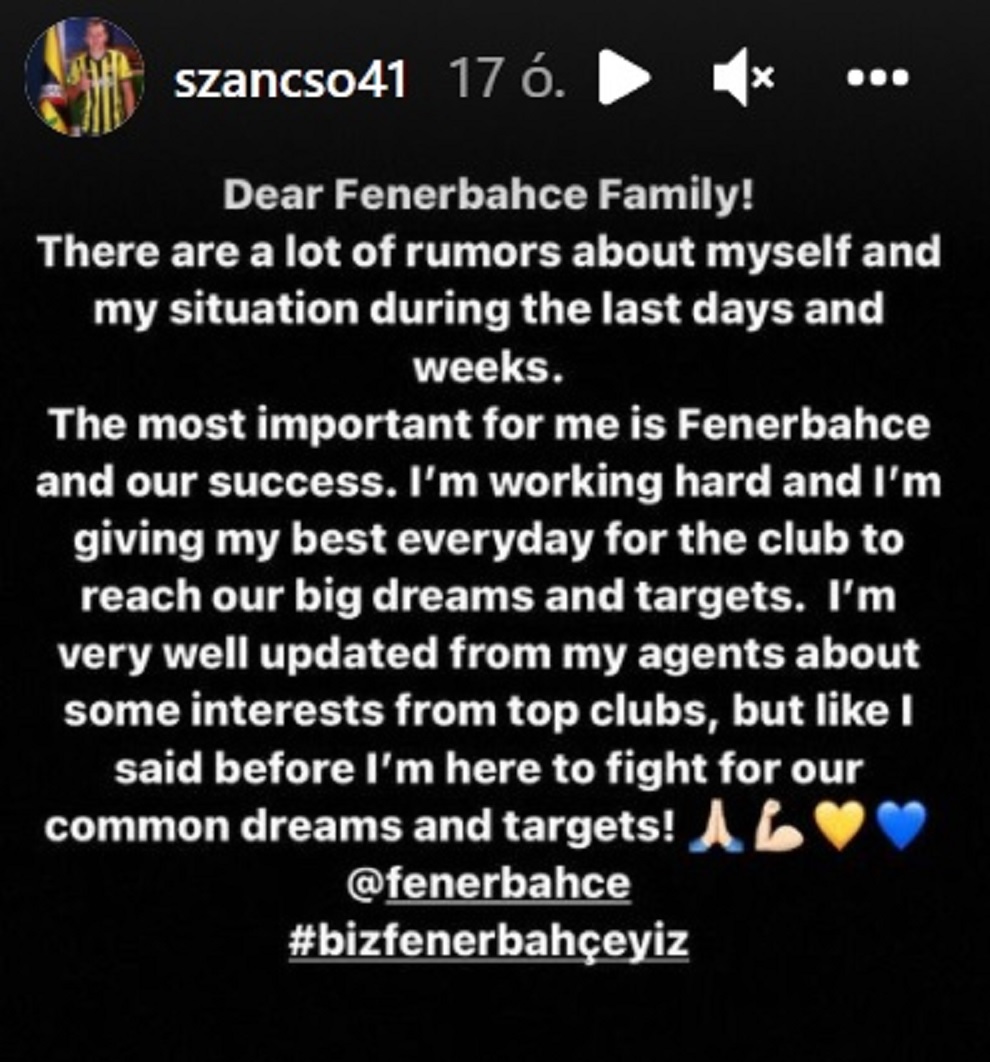Open the #bizfenerbahçeyiz hashtag

tap(488, 942)
